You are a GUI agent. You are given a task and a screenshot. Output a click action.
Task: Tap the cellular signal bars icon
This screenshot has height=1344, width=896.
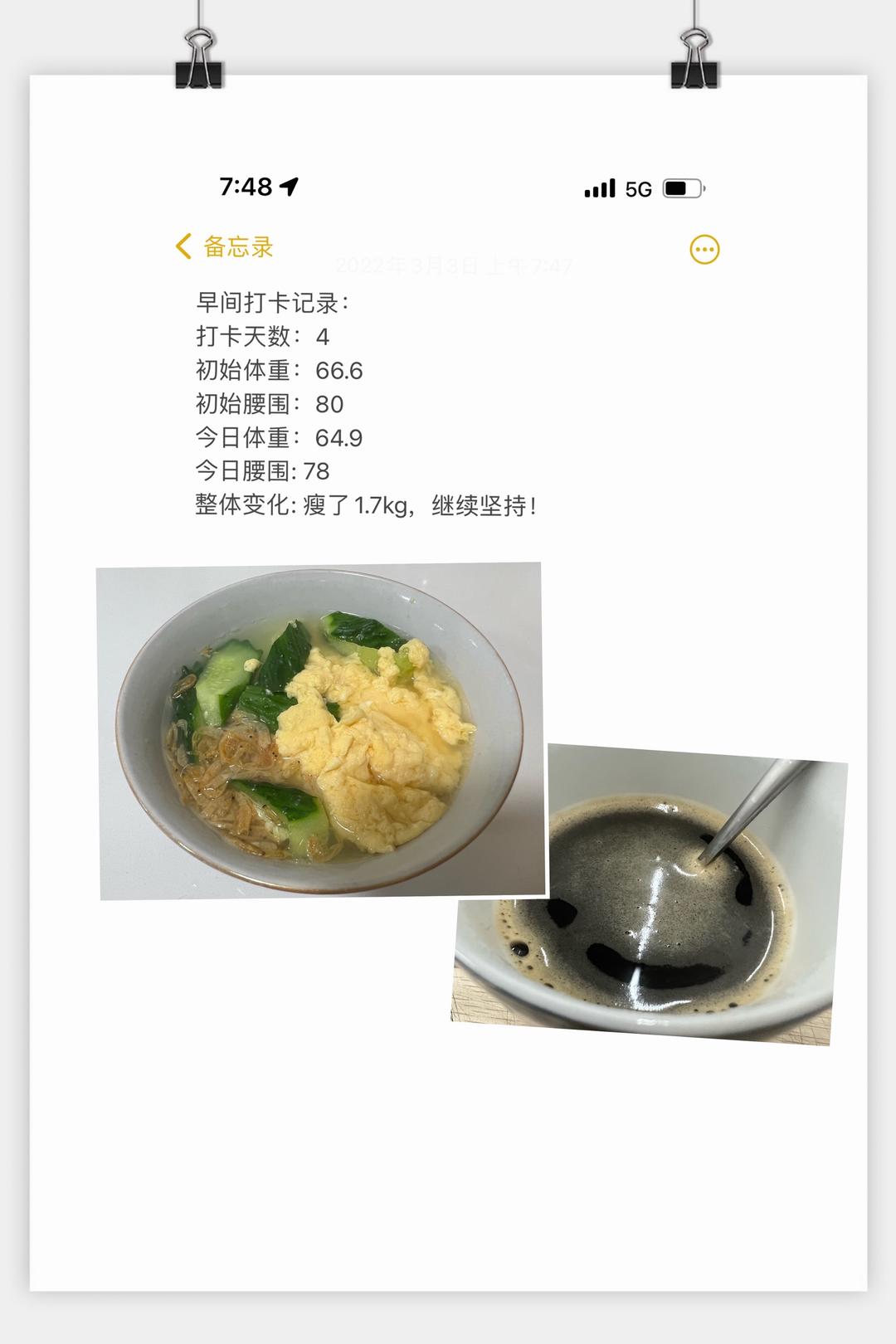[599, 188]
